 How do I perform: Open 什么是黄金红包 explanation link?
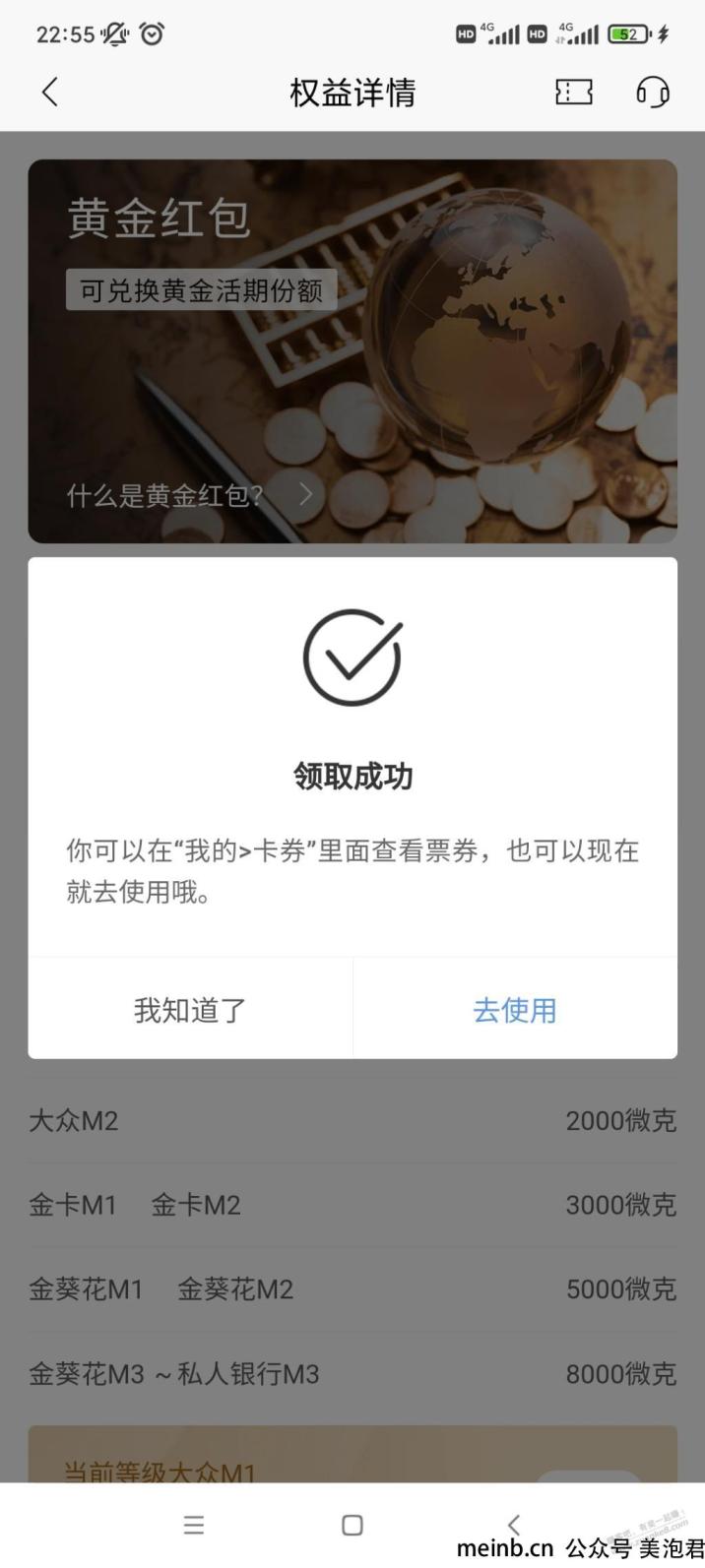(189, 494)
